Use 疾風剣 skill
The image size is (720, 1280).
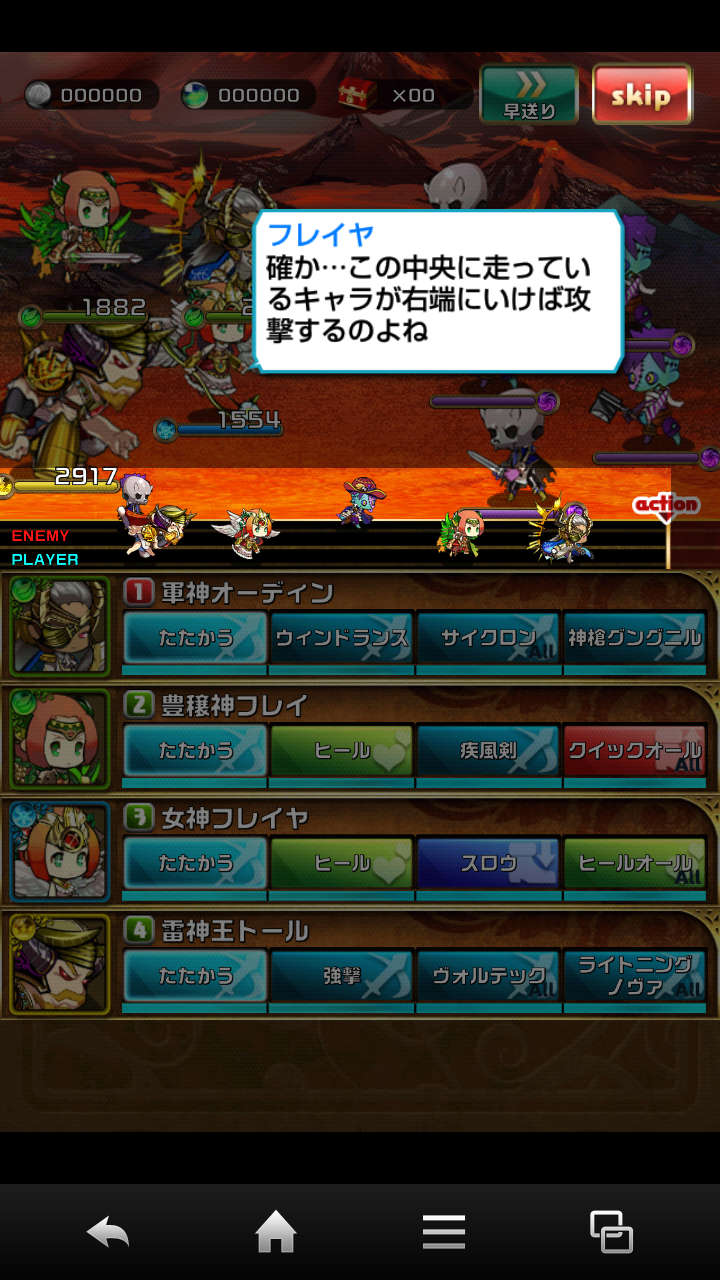pos(488,751)
